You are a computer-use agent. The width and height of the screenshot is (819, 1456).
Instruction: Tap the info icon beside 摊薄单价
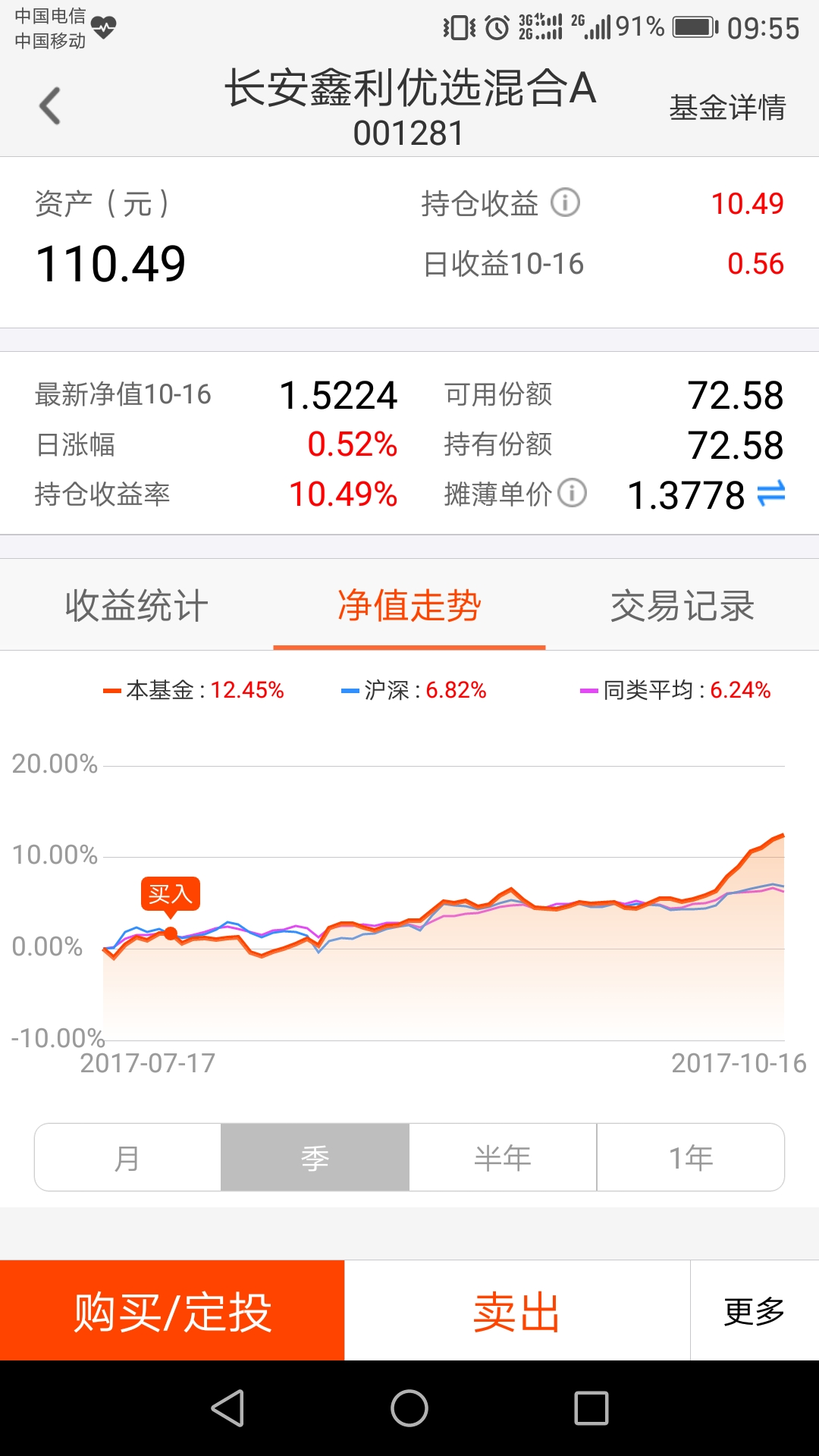pyautogui.click(x=573, y=493)
